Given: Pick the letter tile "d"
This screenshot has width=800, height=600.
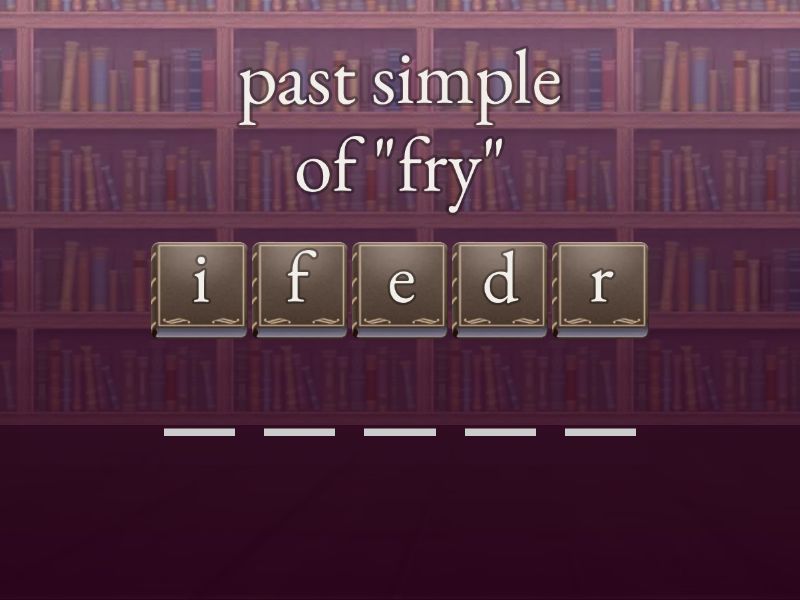Looking at the screenshot, I should [x=500, y=288].
